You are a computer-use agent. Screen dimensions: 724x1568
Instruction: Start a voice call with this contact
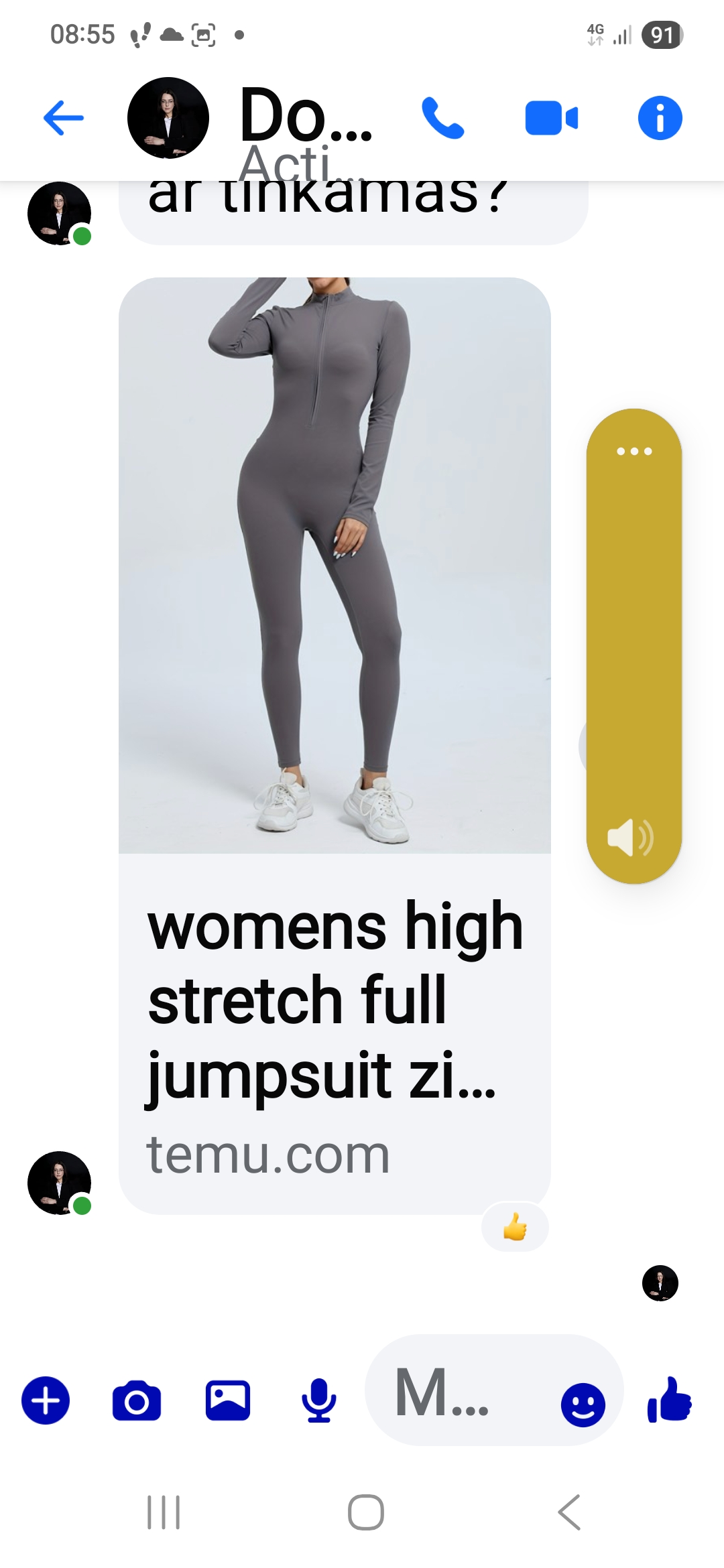pos(442,118)
